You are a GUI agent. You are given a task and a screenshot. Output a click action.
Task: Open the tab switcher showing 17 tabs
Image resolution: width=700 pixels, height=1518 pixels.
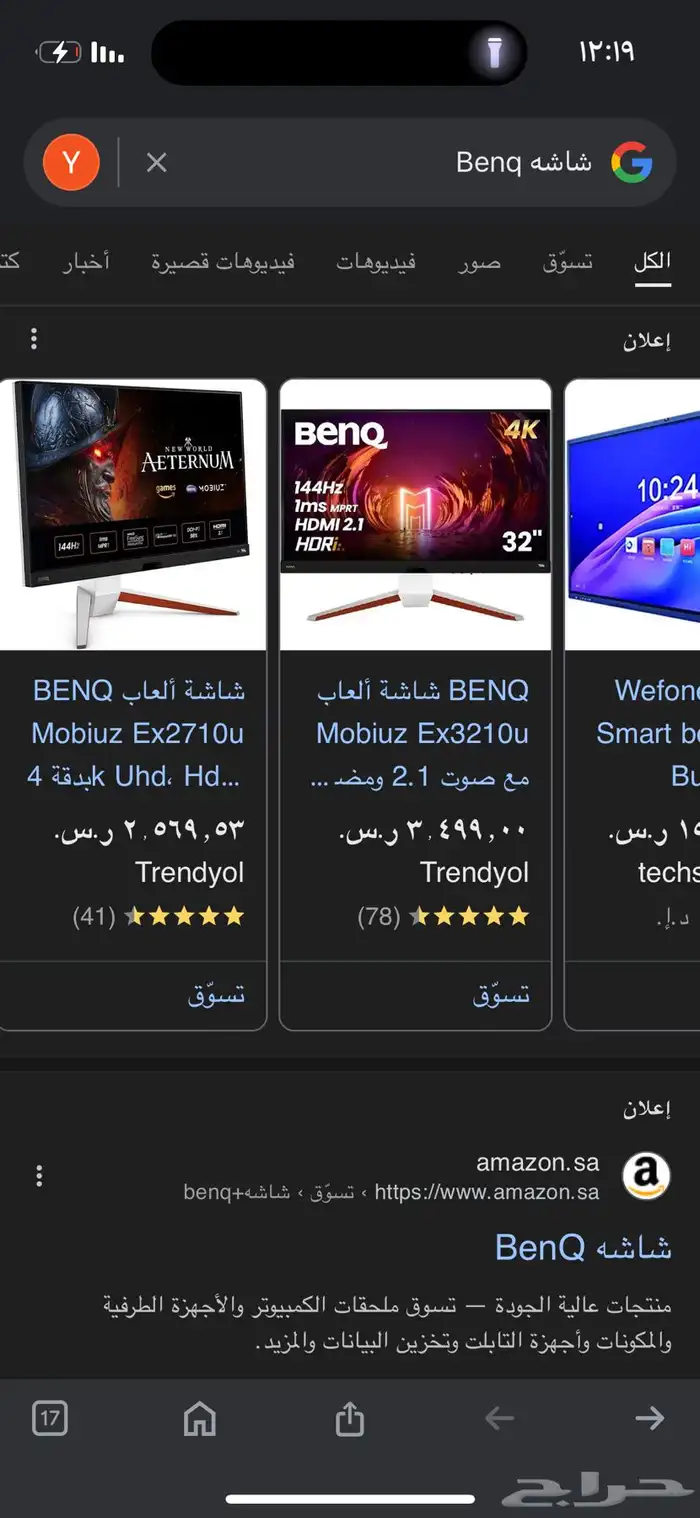[x=50, y=1418]
